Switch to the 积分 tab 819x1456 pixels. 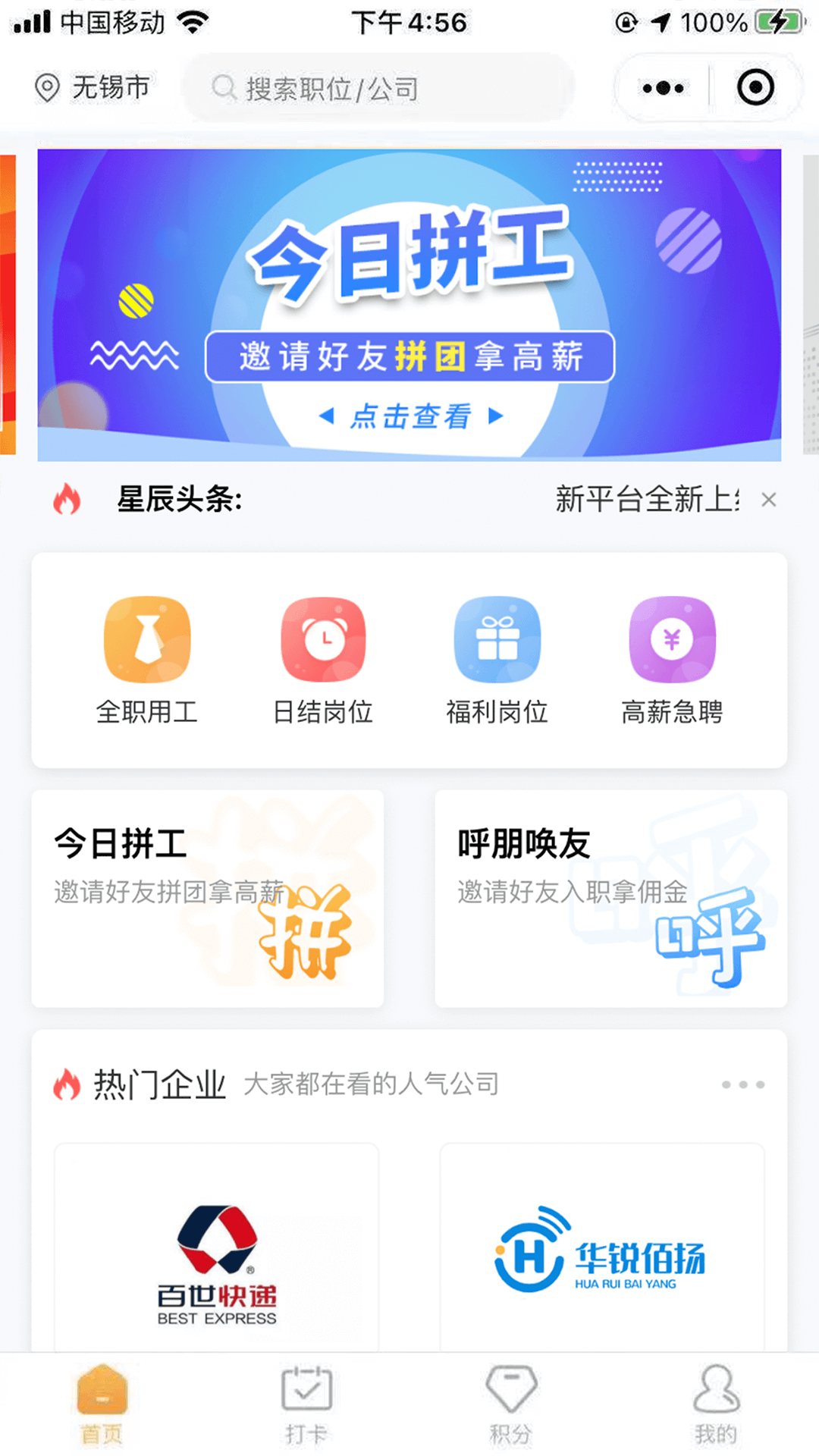(x=511, y=1403)
